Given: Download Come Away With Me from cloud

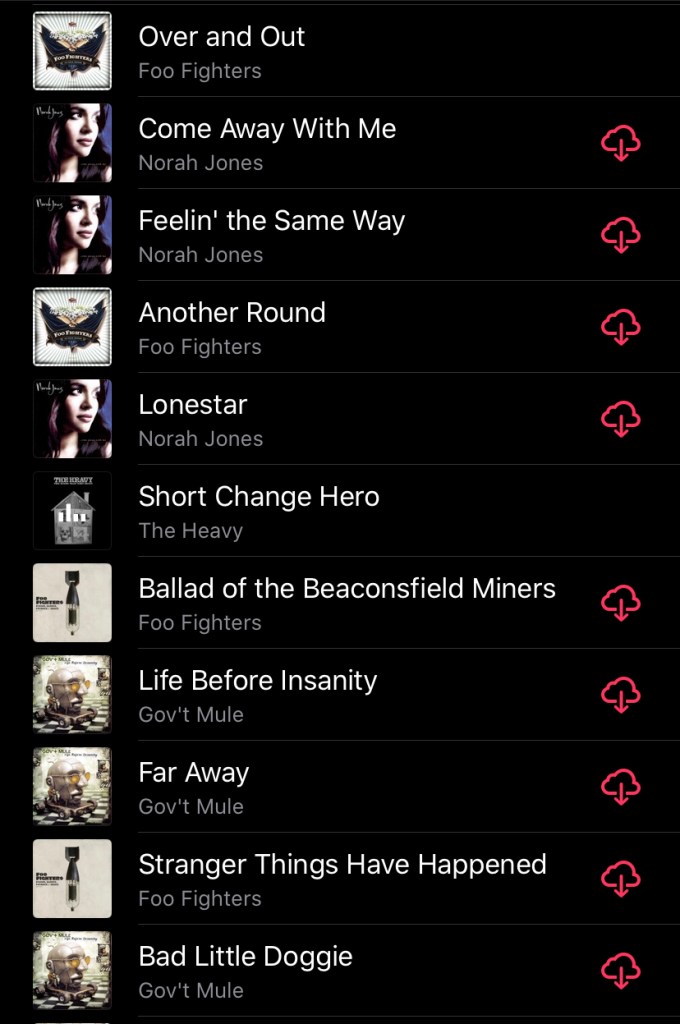Looking at the screenshot, I should click(x=620, y=143).
